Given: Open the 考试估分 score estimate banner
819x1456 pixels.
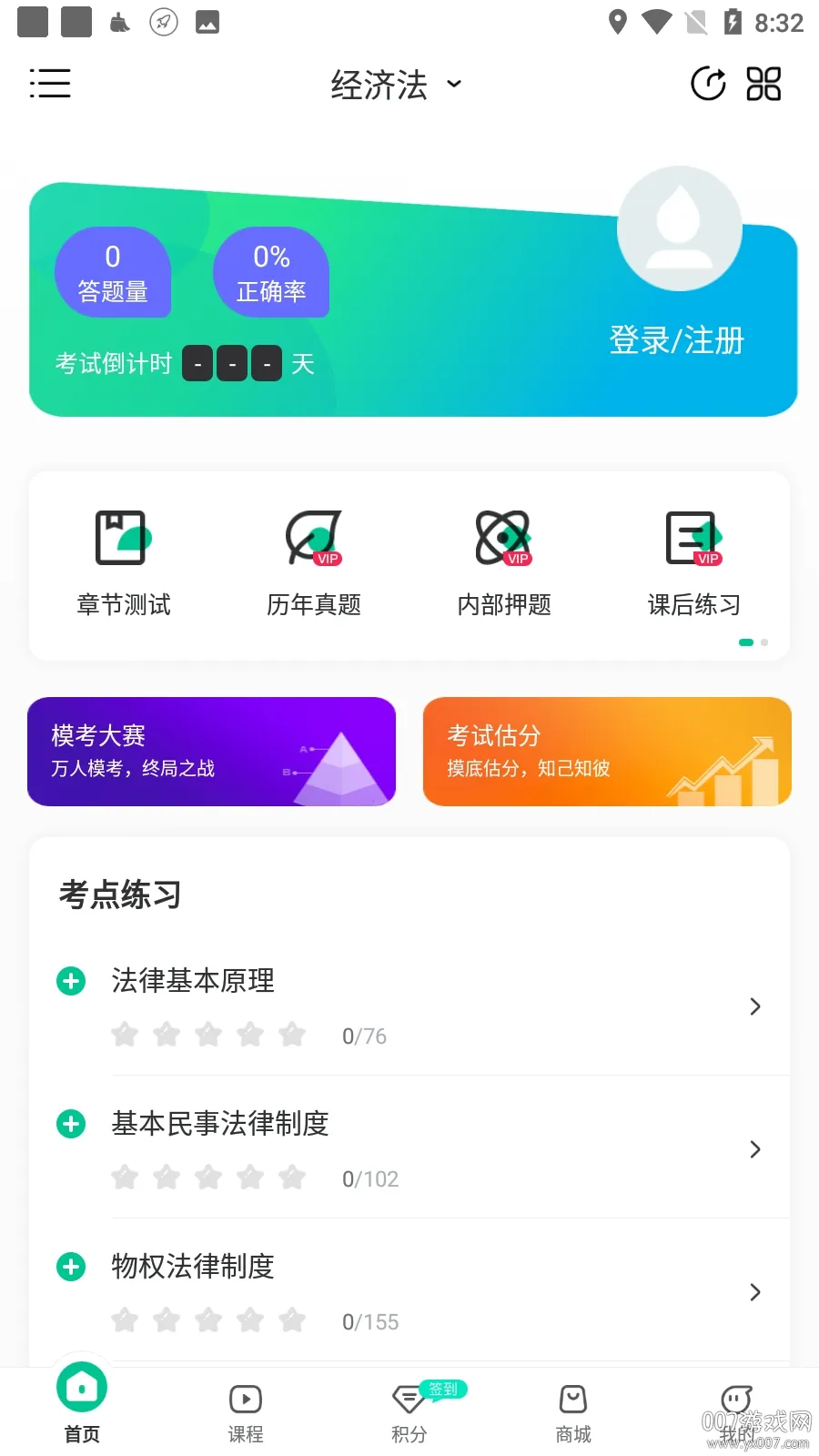Looking at the screenshot, I should (x=607, y=752).
